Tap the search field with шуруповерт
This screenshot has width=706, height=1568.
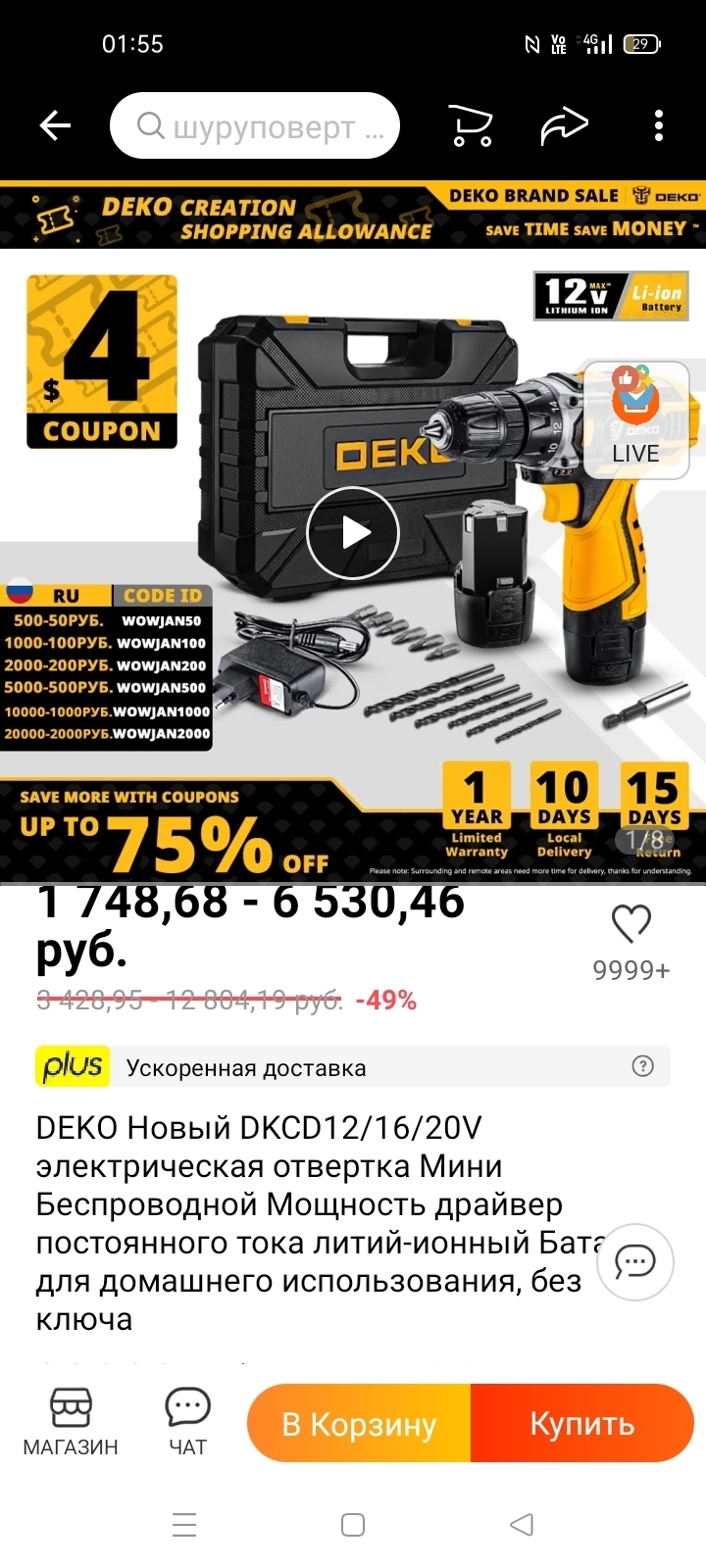click(x=255, y=126)
